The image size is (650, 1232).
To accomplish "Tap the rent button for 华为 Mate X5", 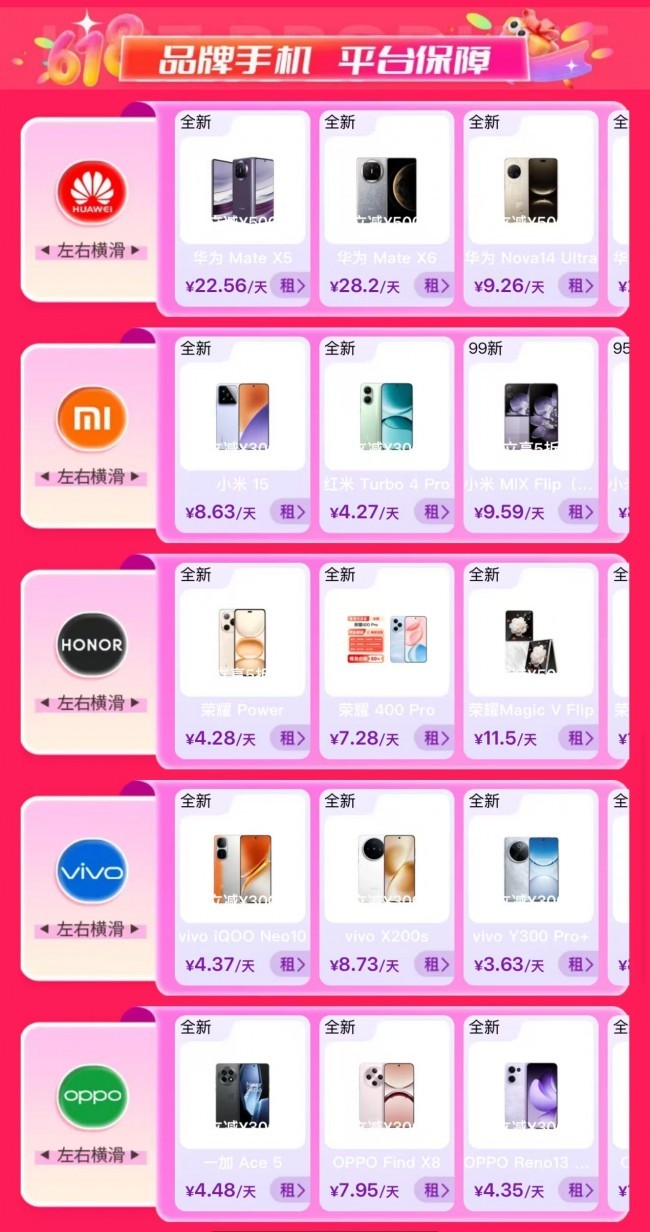I will [x=291, y=286].
